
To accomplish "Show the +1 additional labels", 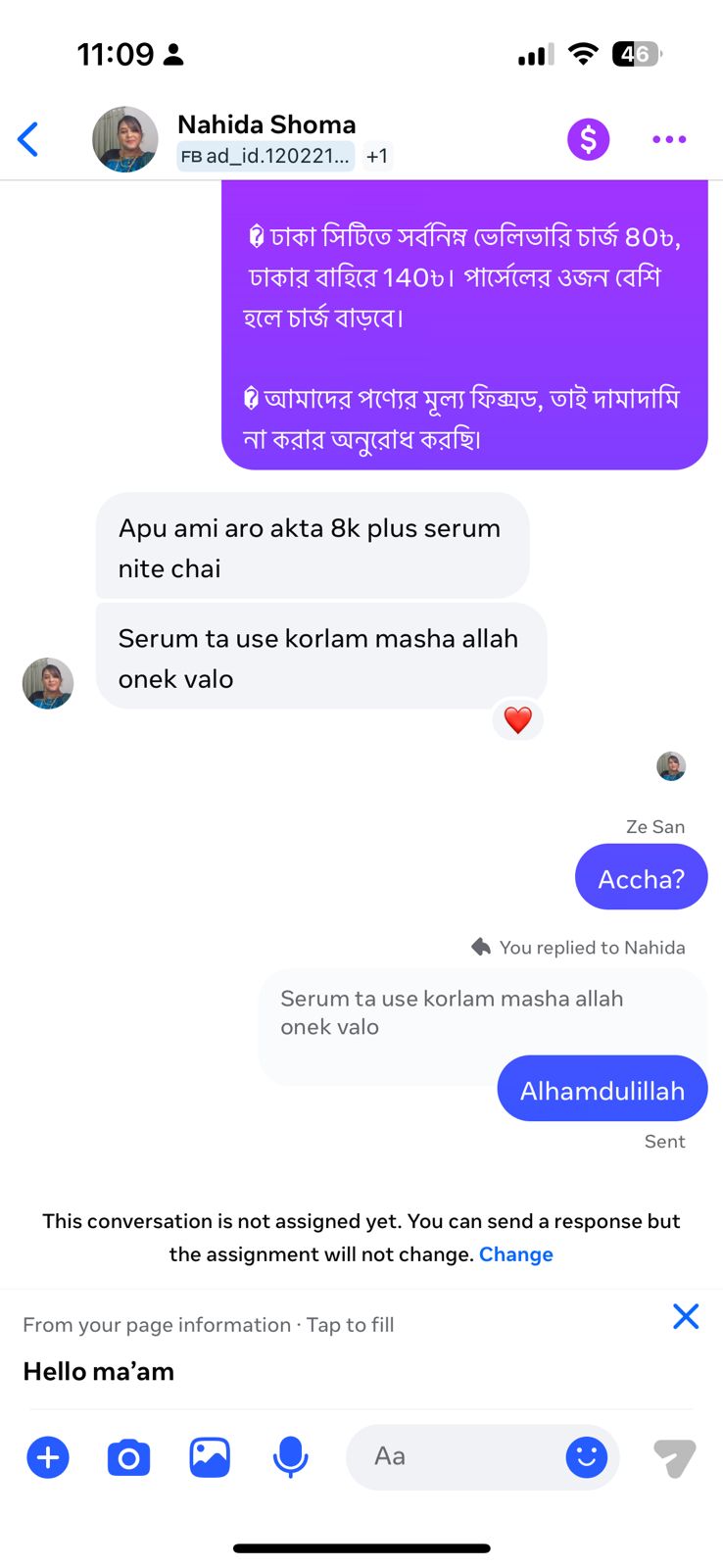I will click(376, 156).
